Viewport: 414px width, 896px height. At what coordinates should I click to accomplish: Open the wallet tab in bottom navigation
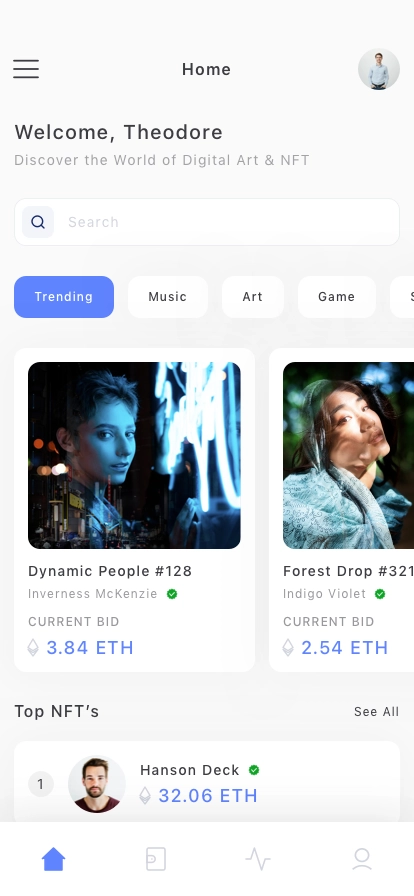tap(156, 859)
